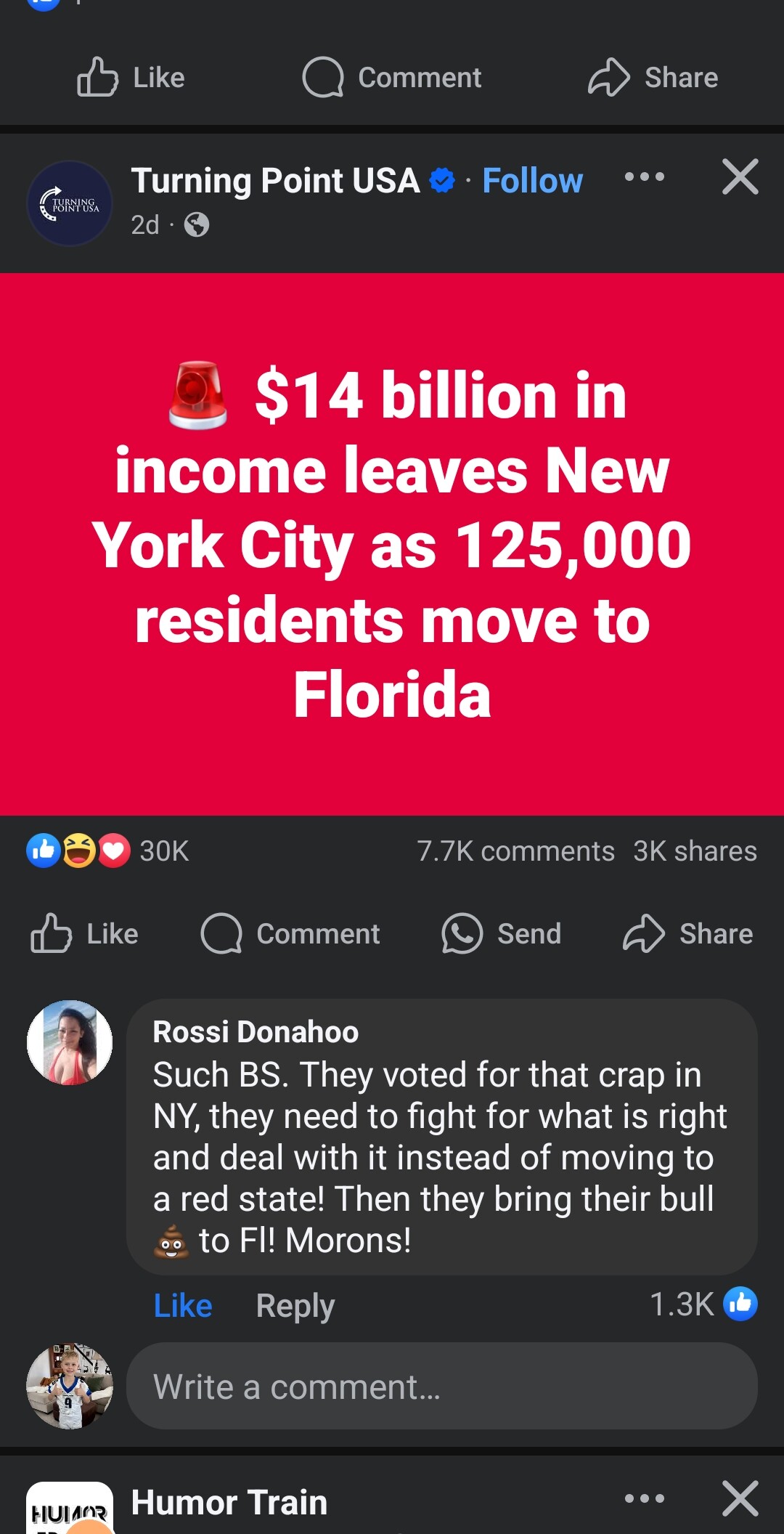Send the post via WhatsApp

pyautogui.click(x=502, y=933)
